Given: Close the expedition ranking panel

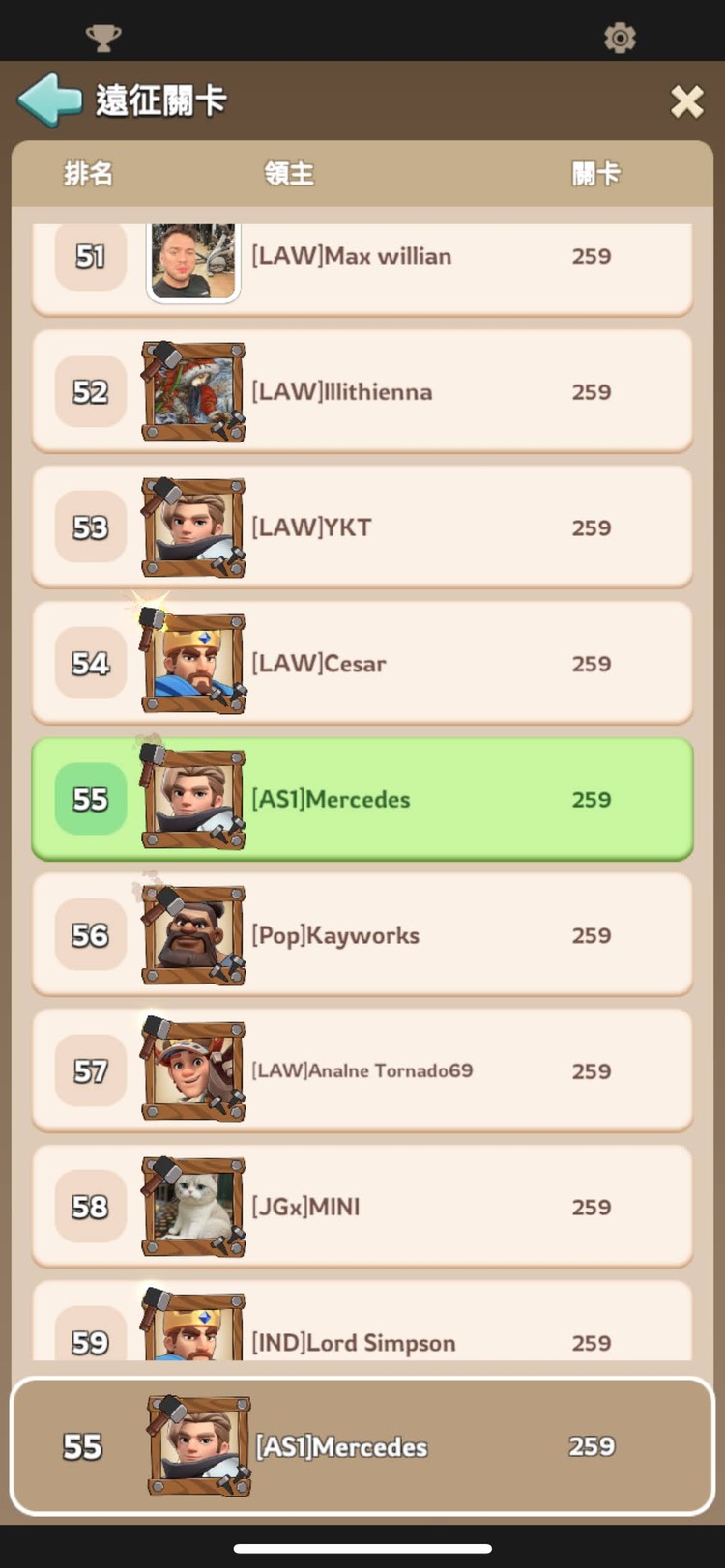Looking at the screenshot, I should pos(686,100).
